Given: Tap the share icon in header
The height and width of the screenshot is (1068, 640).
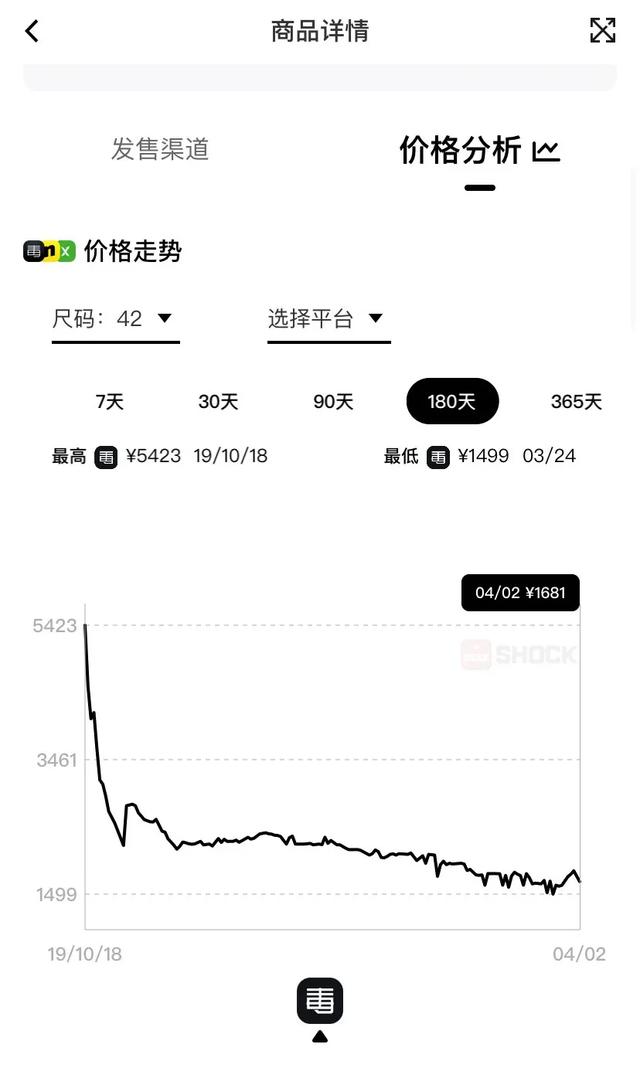Looking at the screenshot, I should click(x=602, y=31).
